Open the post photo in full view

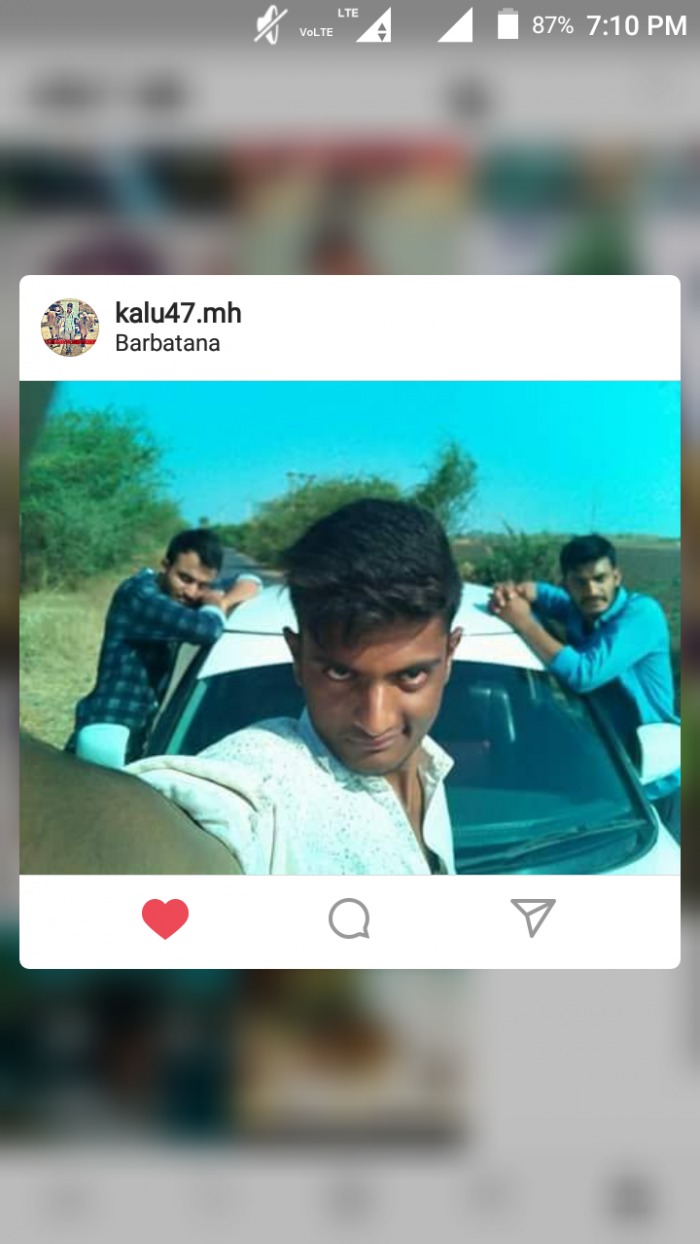350,628
